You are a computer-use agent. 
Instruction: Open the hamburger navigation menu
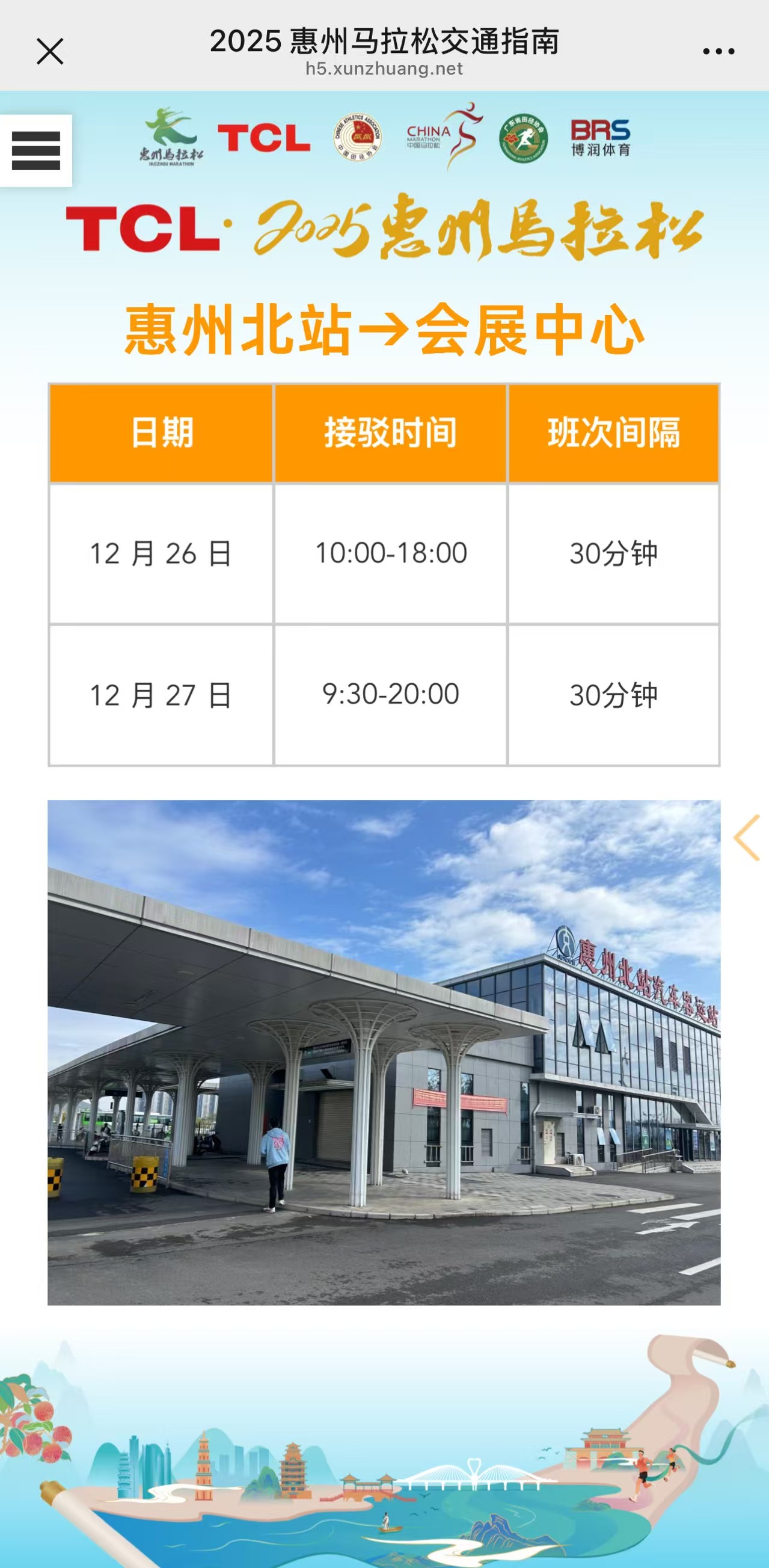tap(36, 150)
